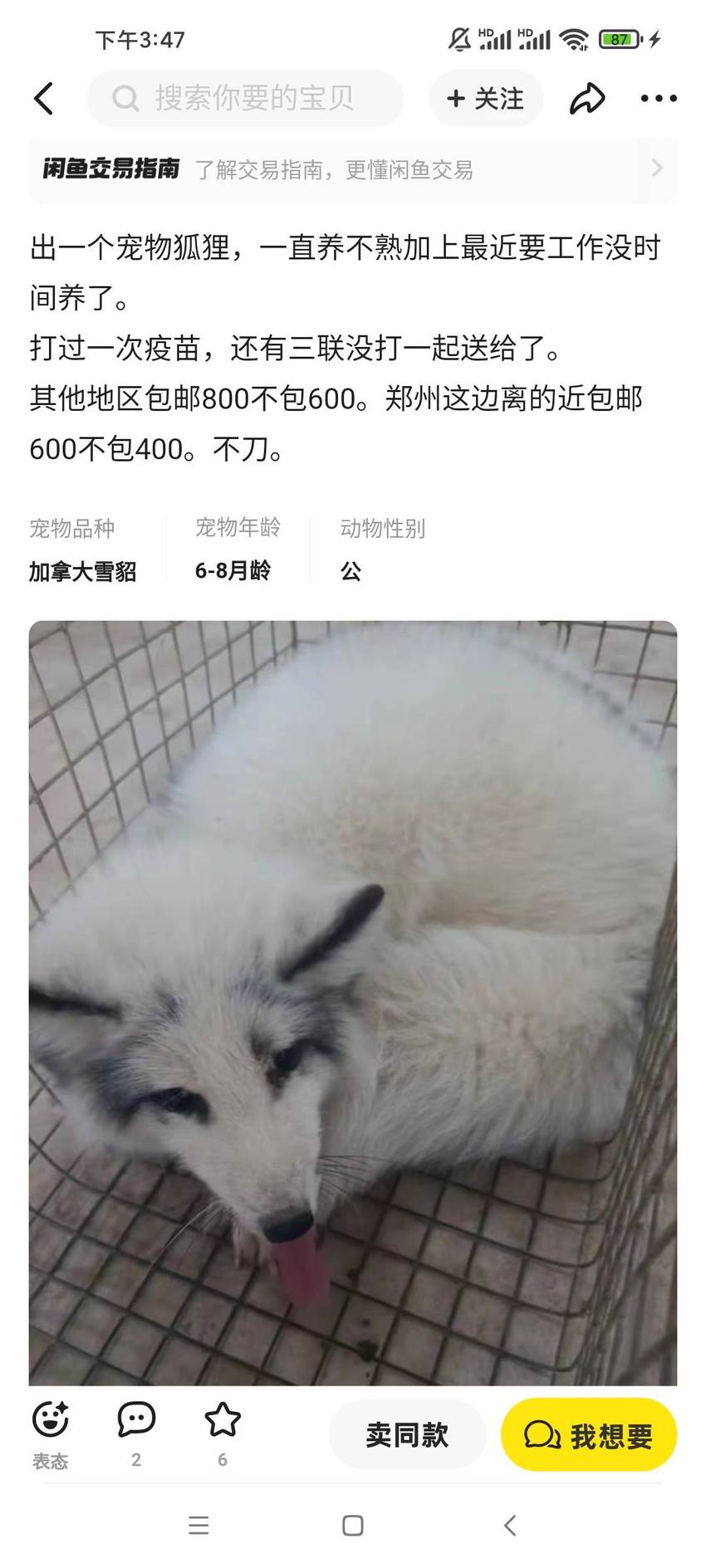Tap the 表态 reaction icon
Image resolution: width=706 pixels, height=1568 pixels.
(50, 1436)
